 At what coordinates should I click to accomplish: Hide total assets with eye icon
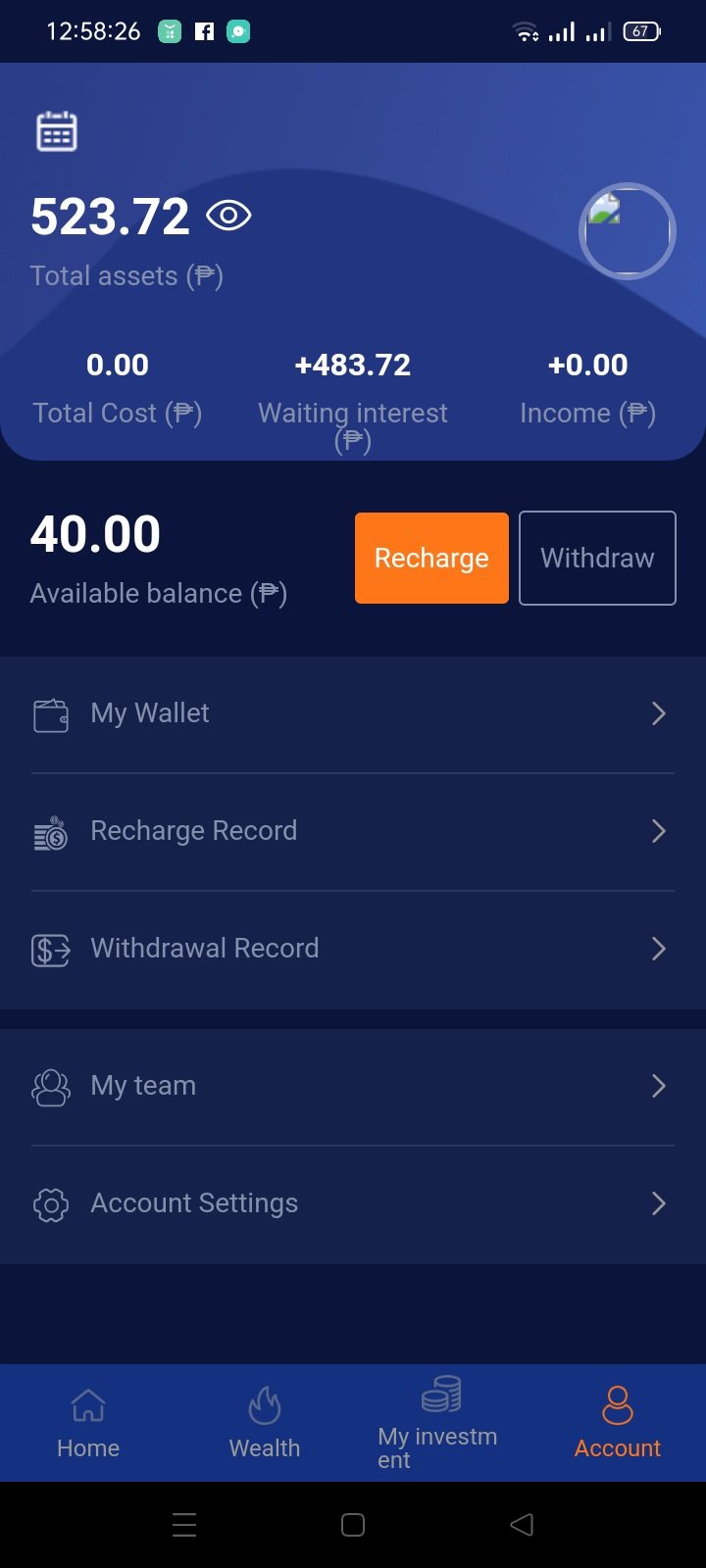228,216
